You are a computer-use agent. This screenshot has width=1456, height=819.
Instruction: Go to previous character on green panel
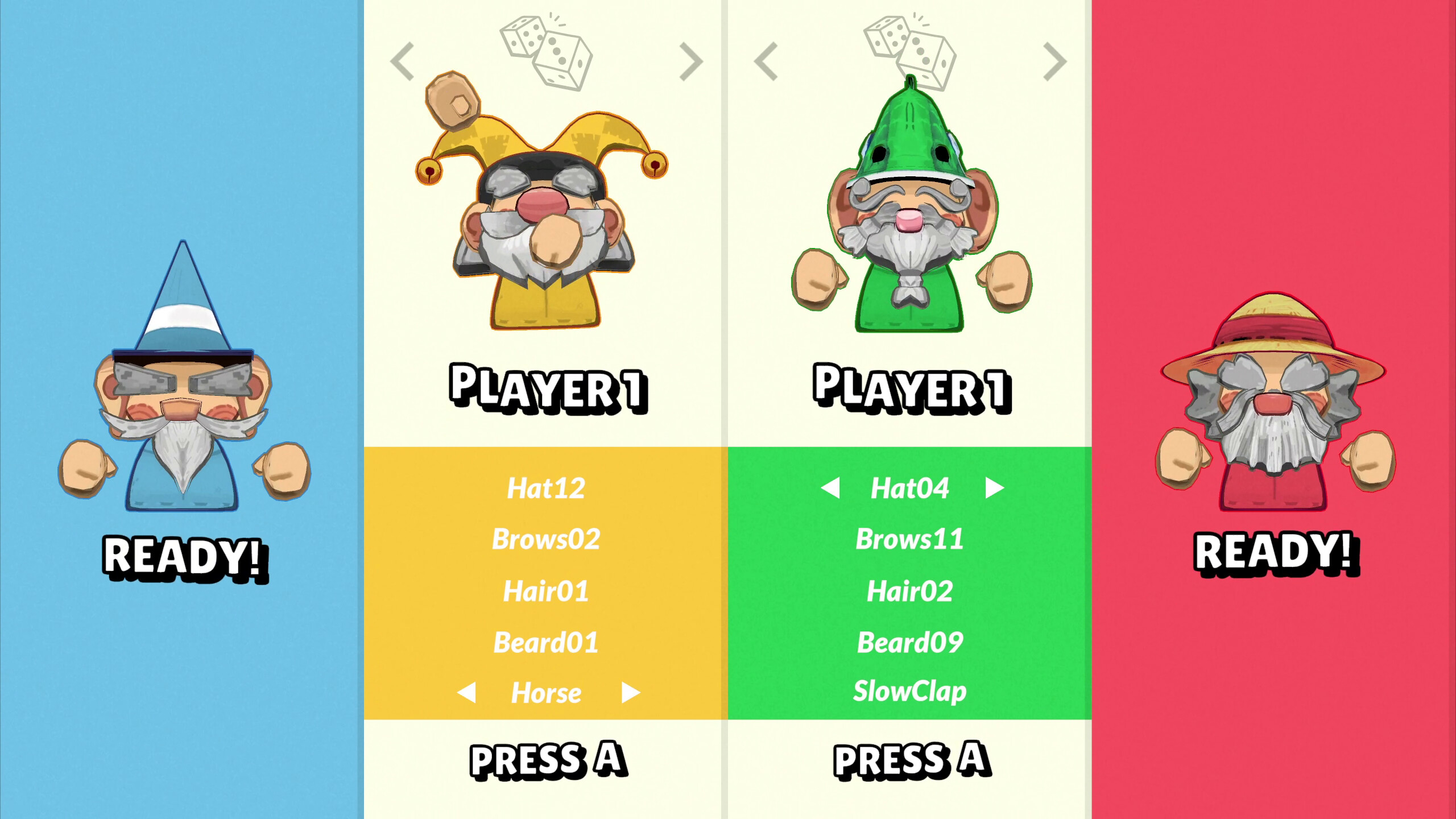(x=766, y=61)
